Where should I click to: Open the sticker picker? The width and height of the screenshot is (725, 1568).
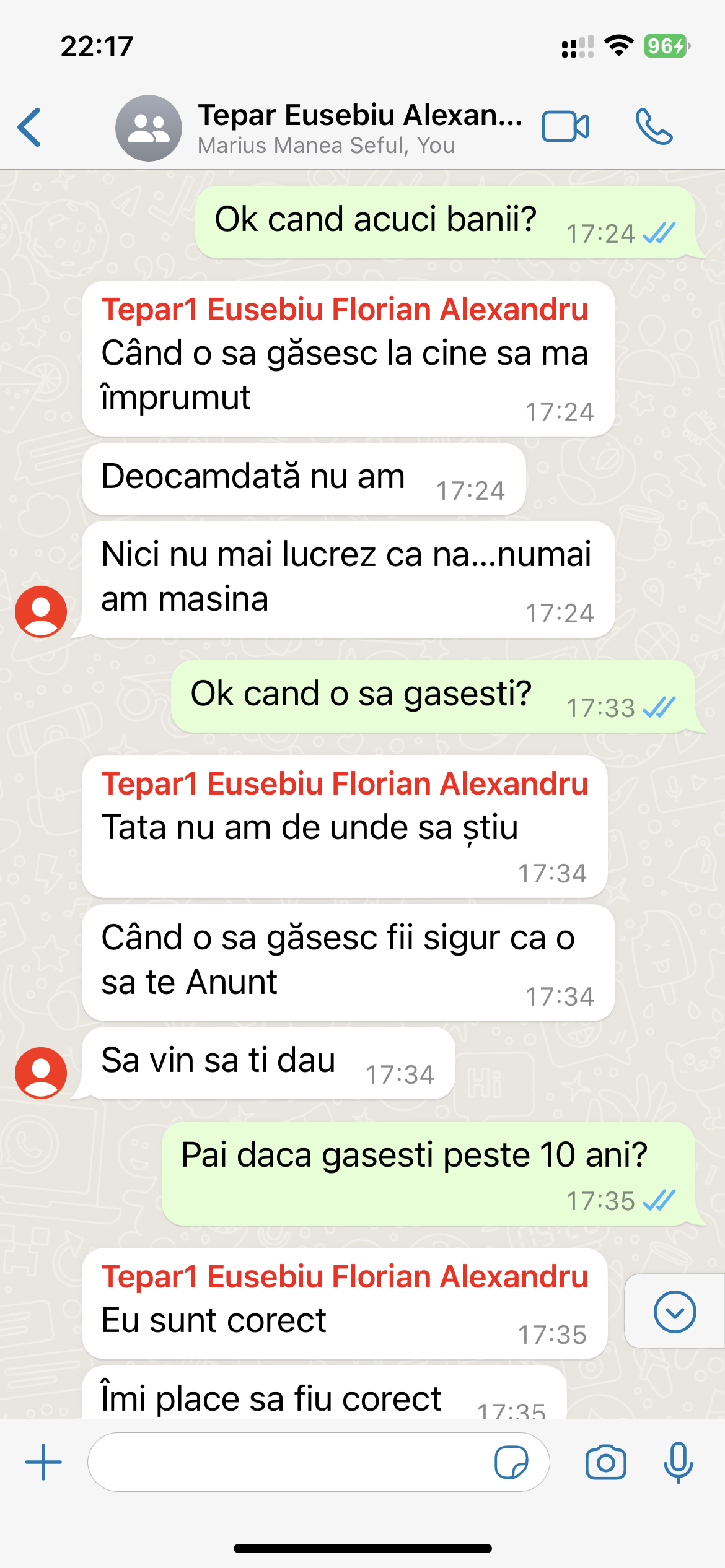511,1462
